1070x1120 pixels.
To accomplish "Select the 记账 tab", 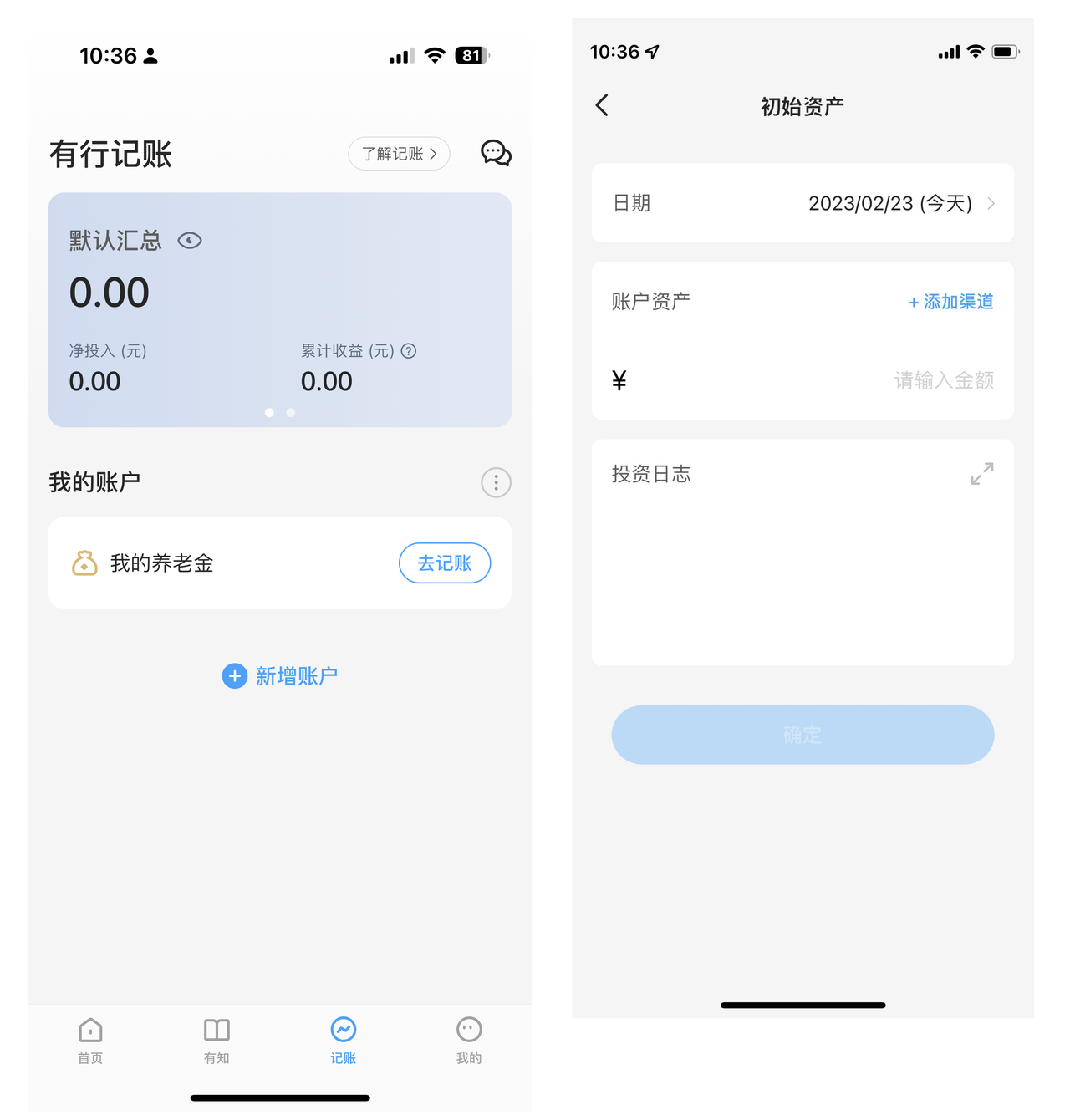I will click(343, 1040).
